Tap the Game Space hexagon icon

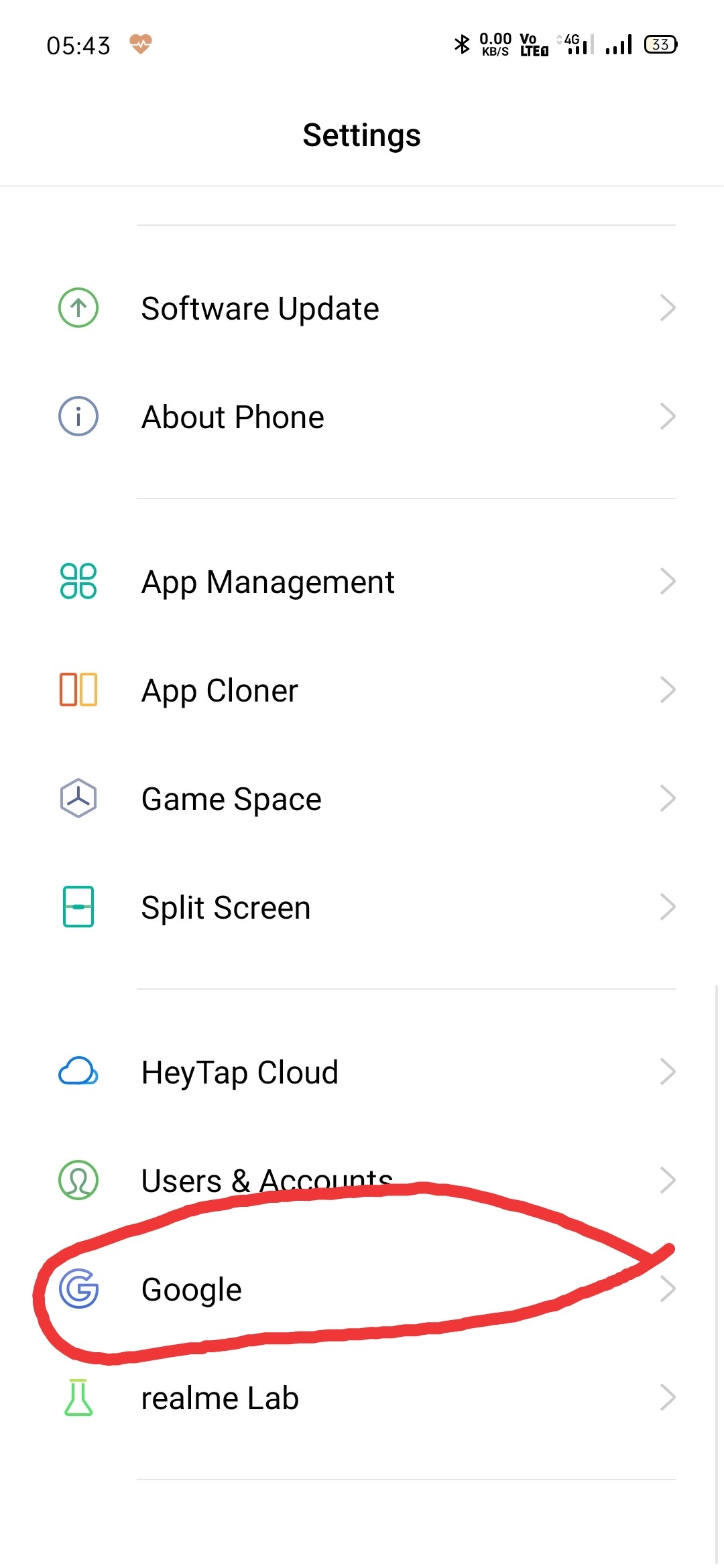[x=78, y=798]
